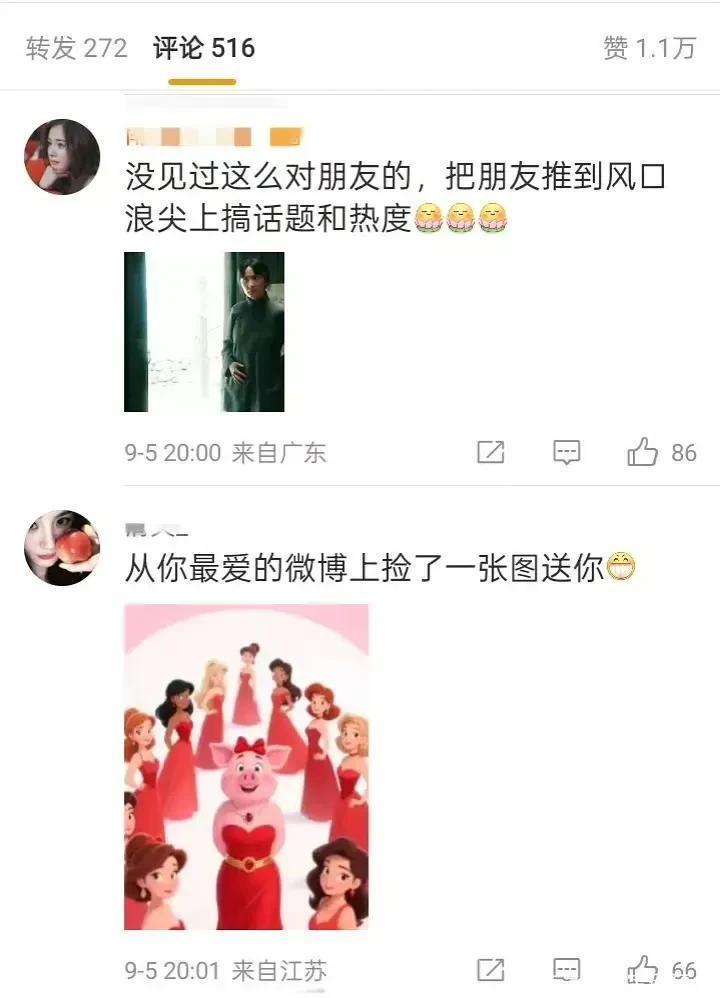Select the 评论 516 tab
The image size is (720, 998).
click(204, 48)
